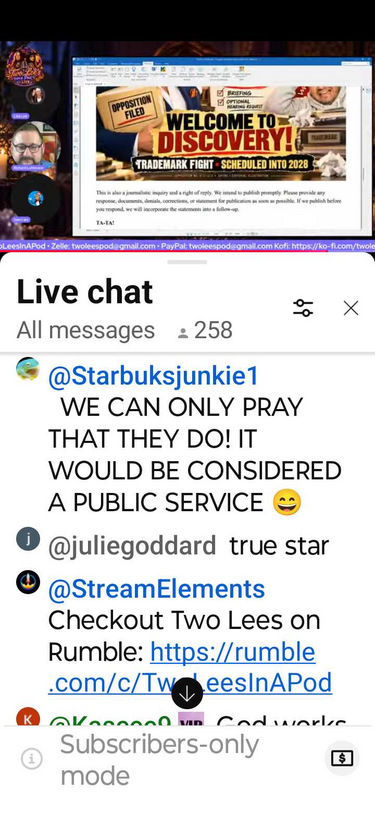Tap the chat panel drag handle
375x840 pixels.
pyautogui.click(x=187, y=262)
